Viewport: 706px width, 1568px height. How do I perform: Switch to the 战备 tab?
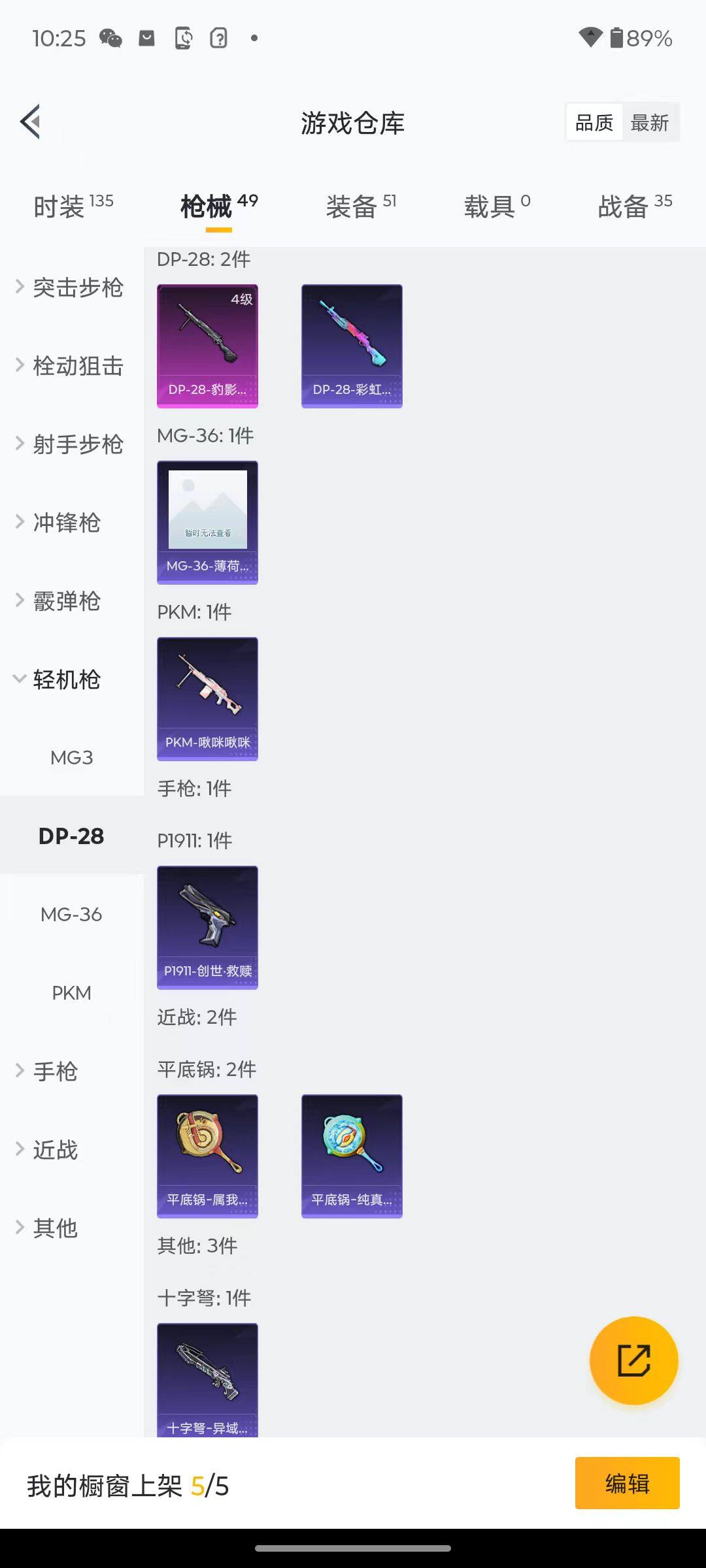634,207
